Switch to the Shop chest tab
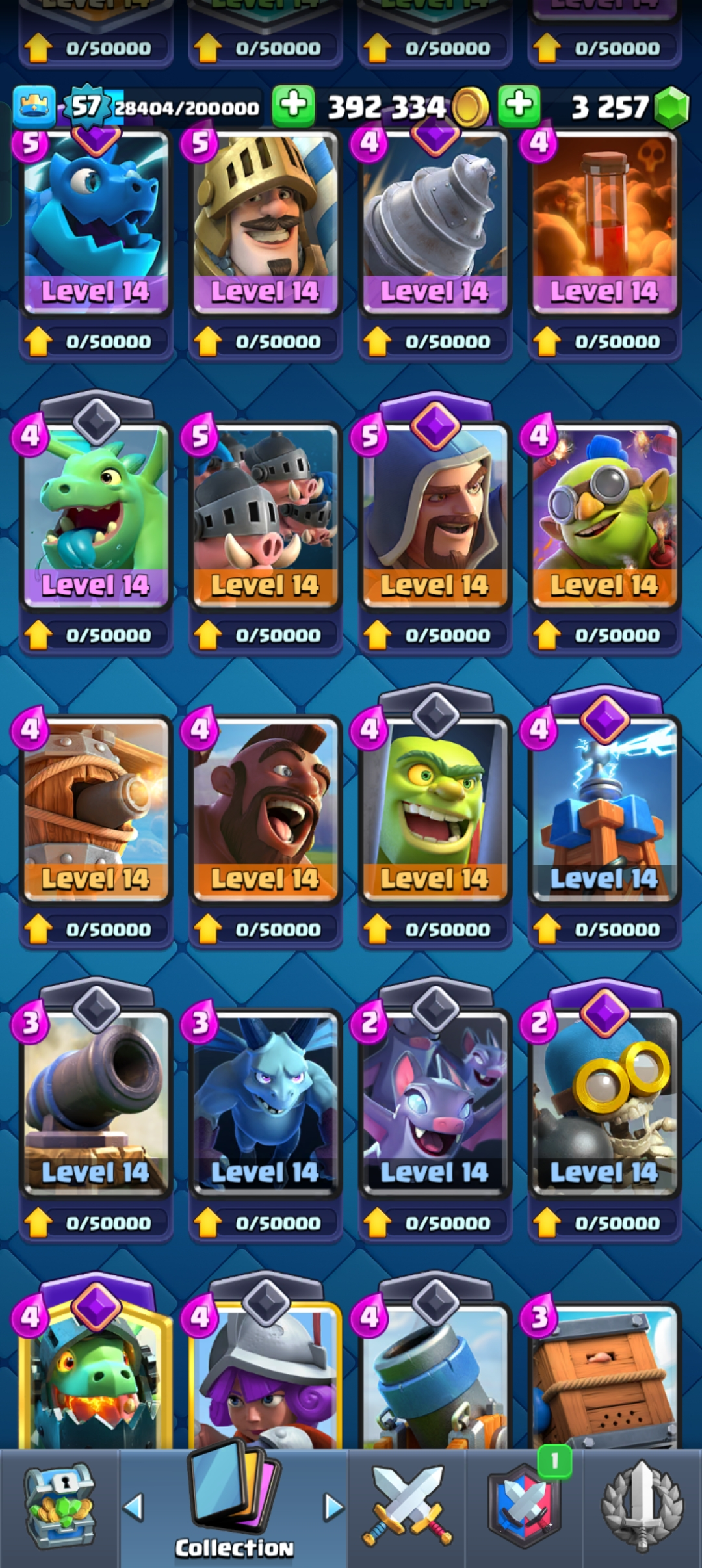702x1568 pixels. point(60,1508)
